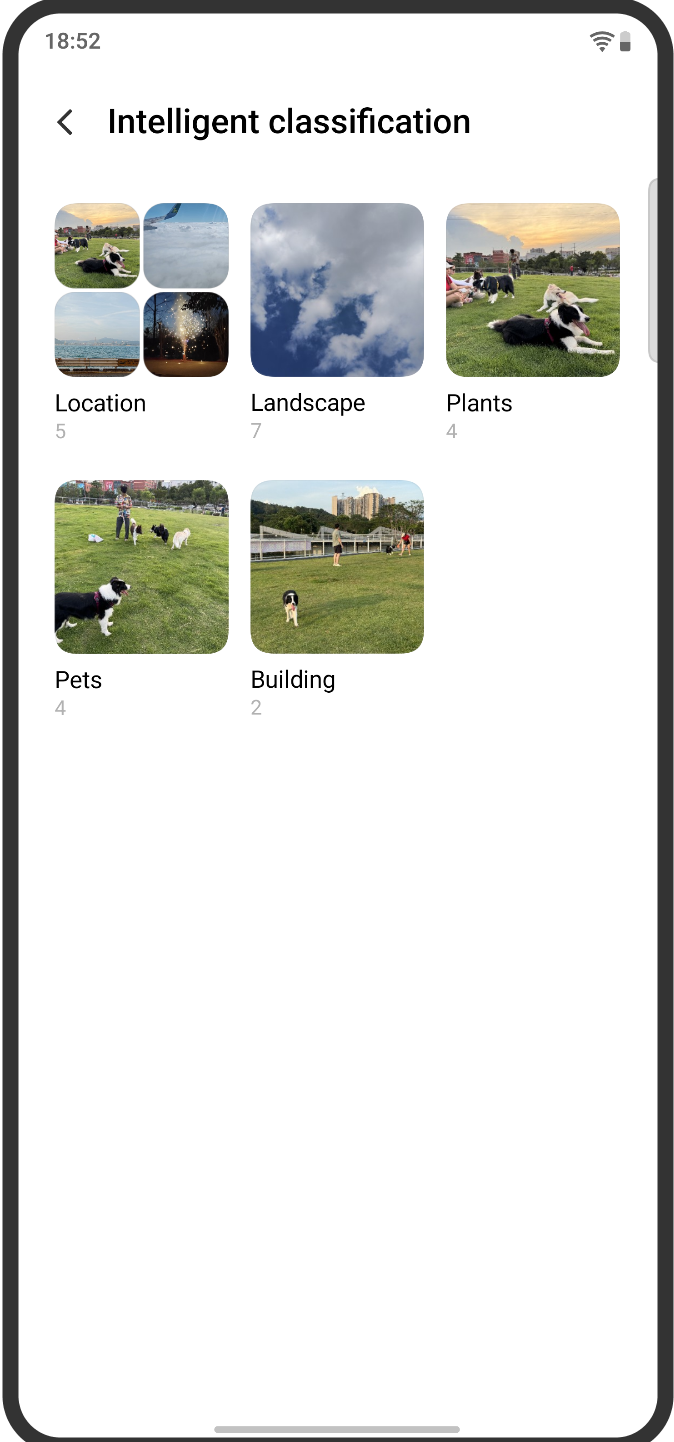
Task: Open the Plants album
Action: 533,290
